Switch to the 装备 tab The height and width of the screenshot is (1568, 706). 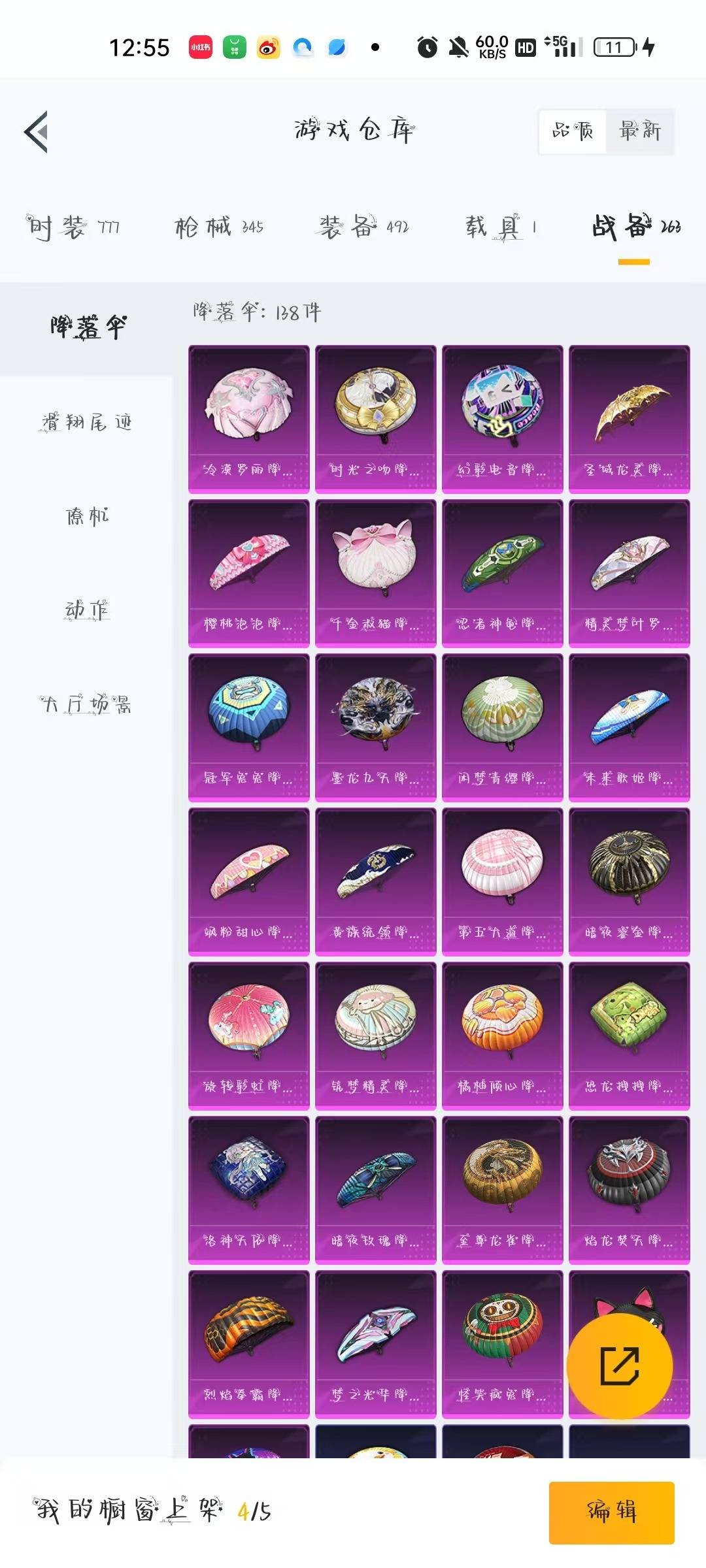tap(363, 227)
